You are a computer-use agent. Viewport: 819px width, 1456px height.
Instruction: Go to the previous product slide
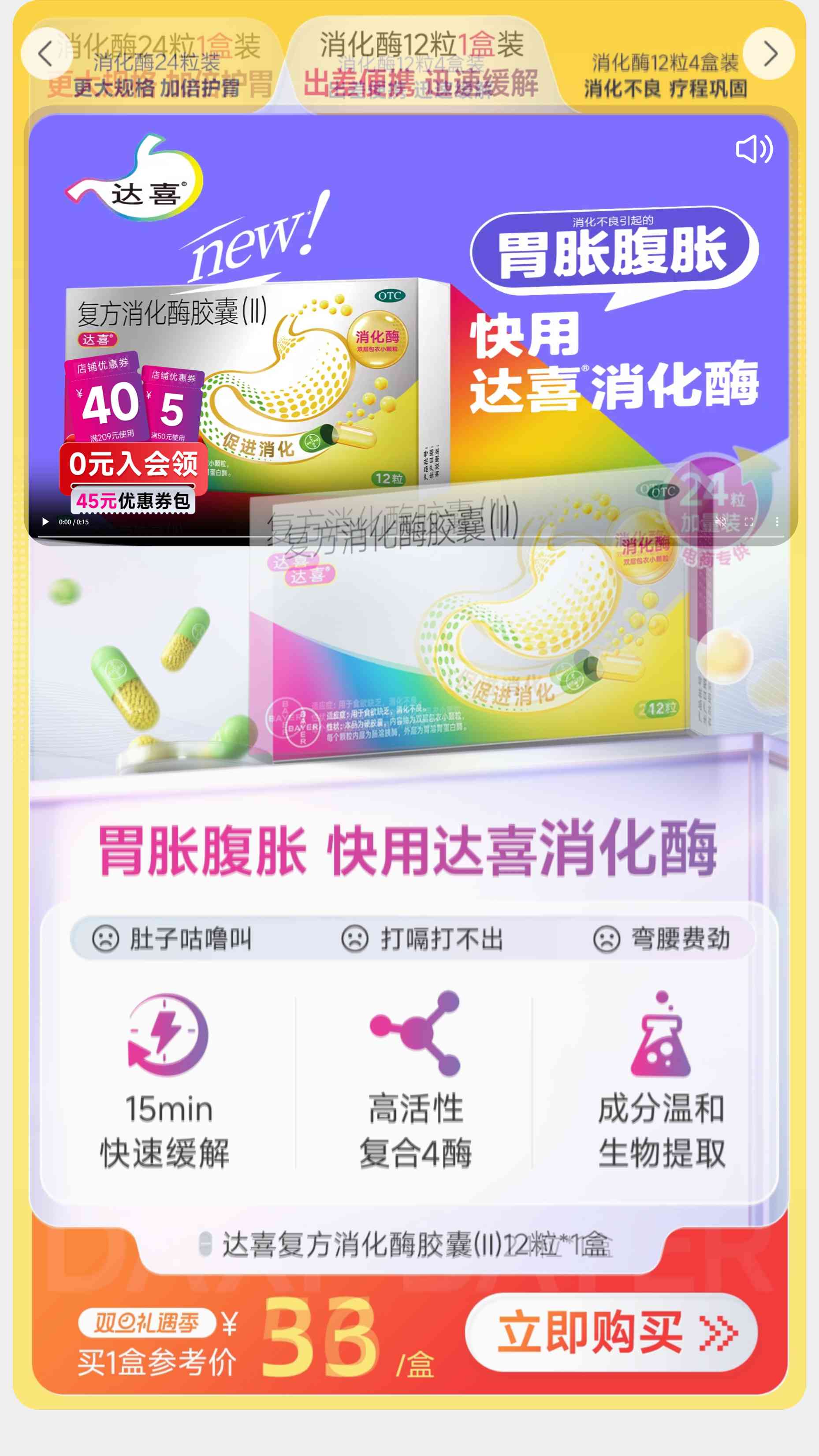[x=45, y=54]
